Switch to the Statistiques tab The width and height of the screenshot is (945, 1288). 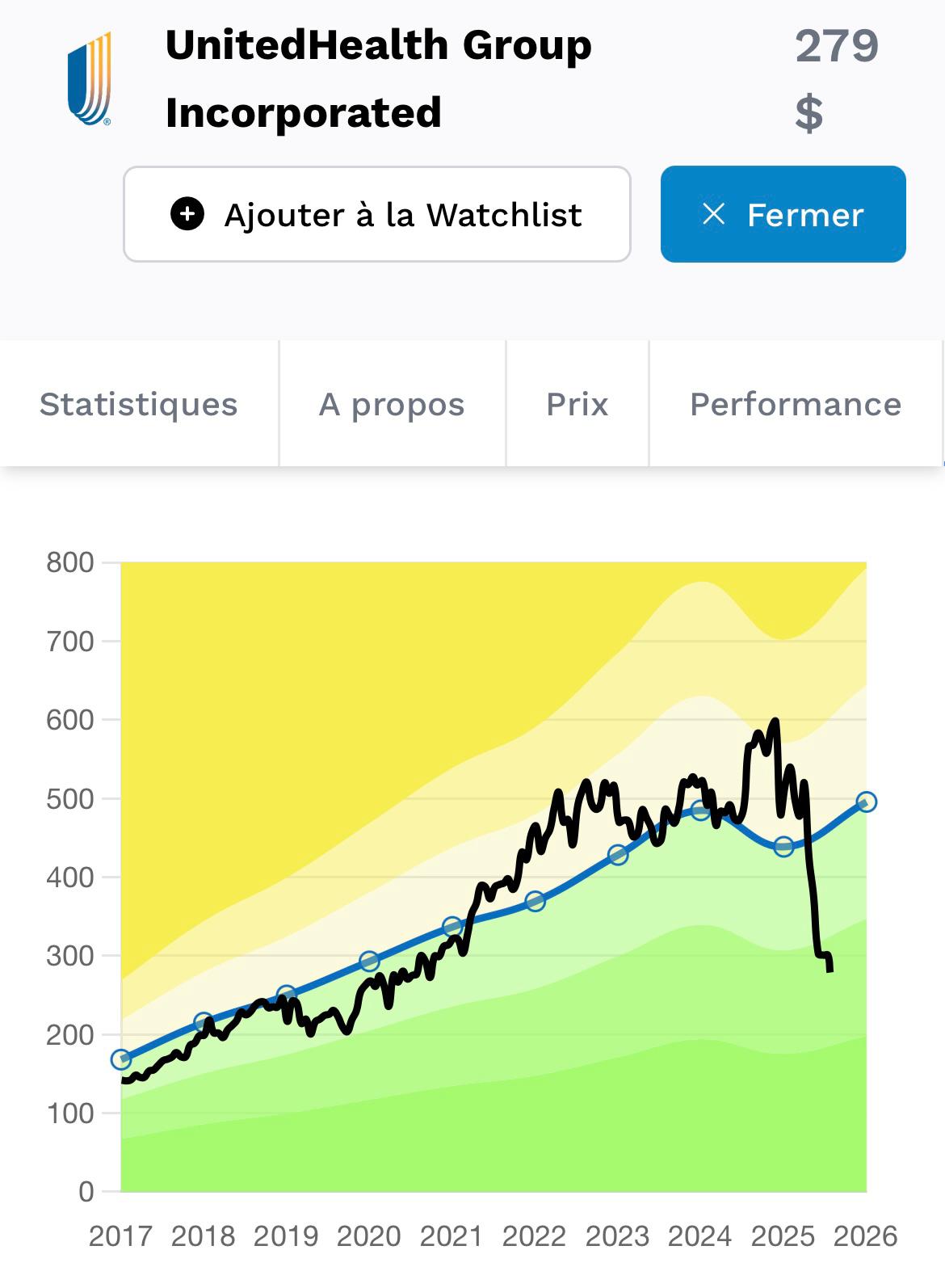click(139, 404)
